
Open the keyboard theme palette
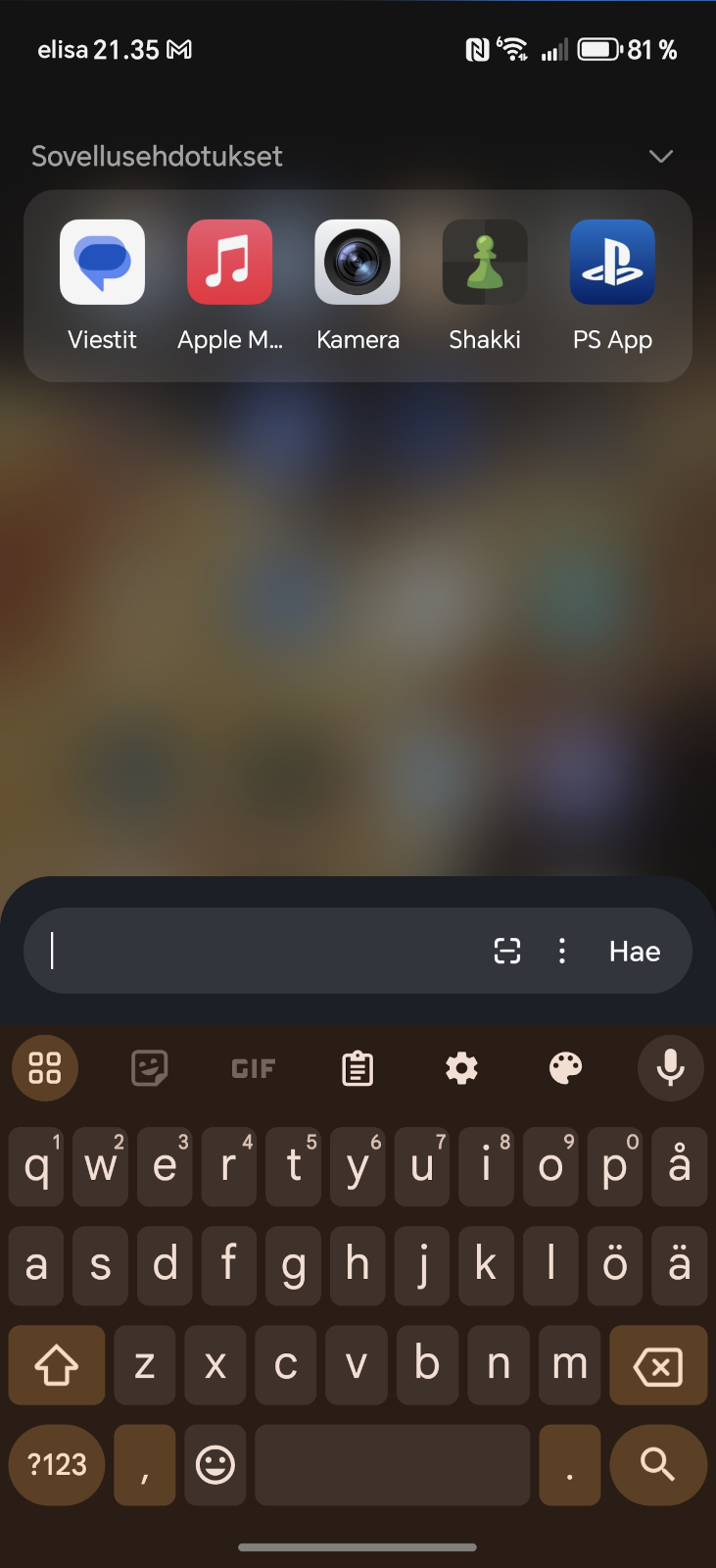pos(565,1068)
